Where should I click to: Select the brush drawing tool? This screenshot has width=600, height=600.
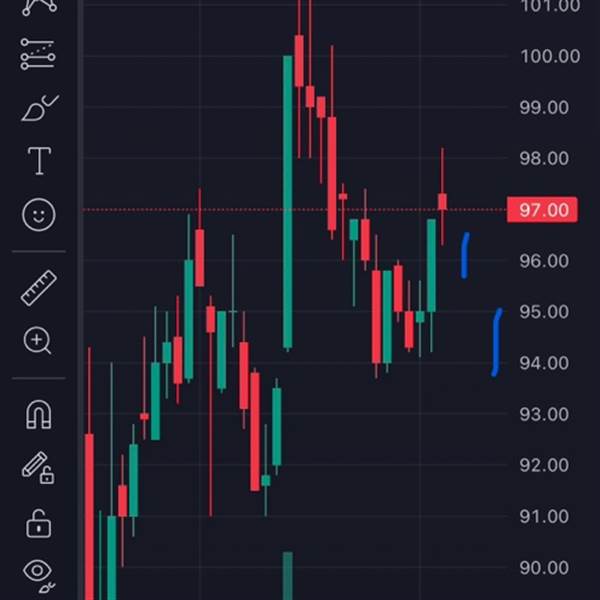pyautogui.click(x=39, y=108)
